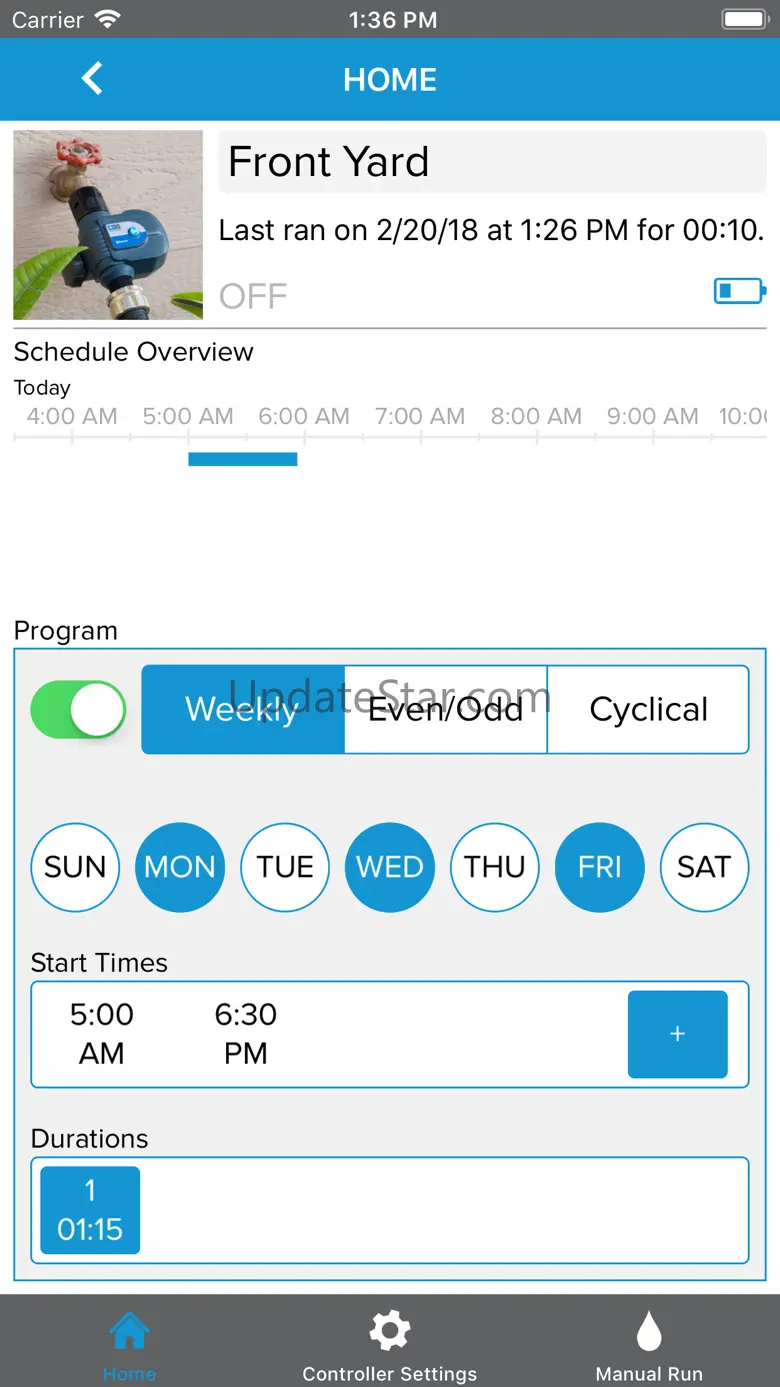Open Controller Settings tab
780x1387 pixels.
pos(390,1346)
